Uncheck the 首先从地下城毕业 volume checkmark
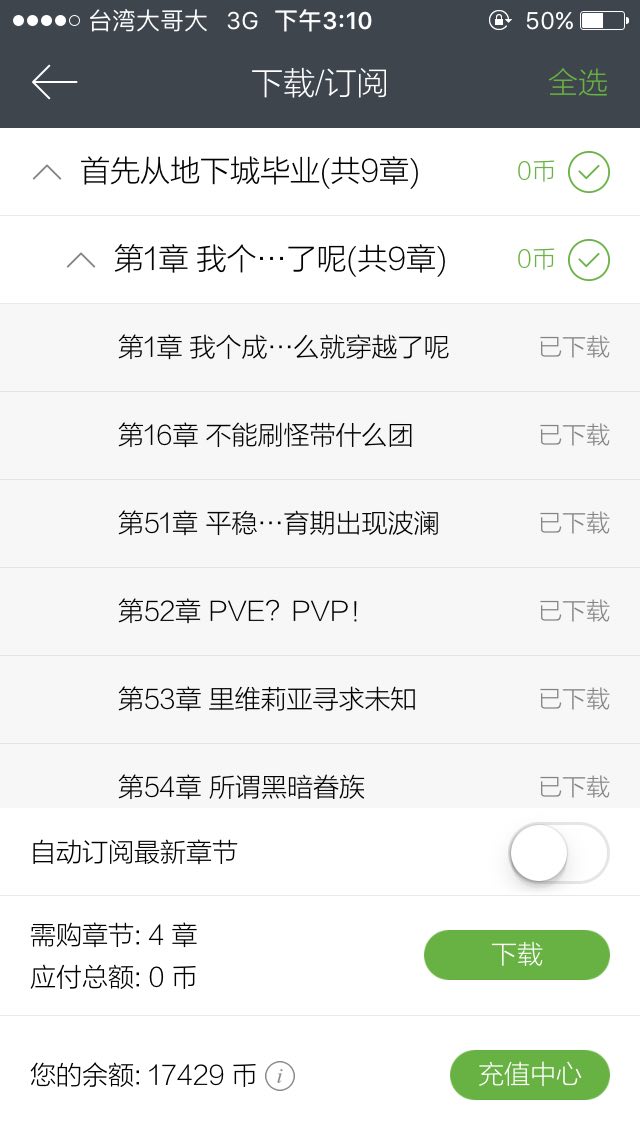The image size is (640, 1136). (588, 172)
